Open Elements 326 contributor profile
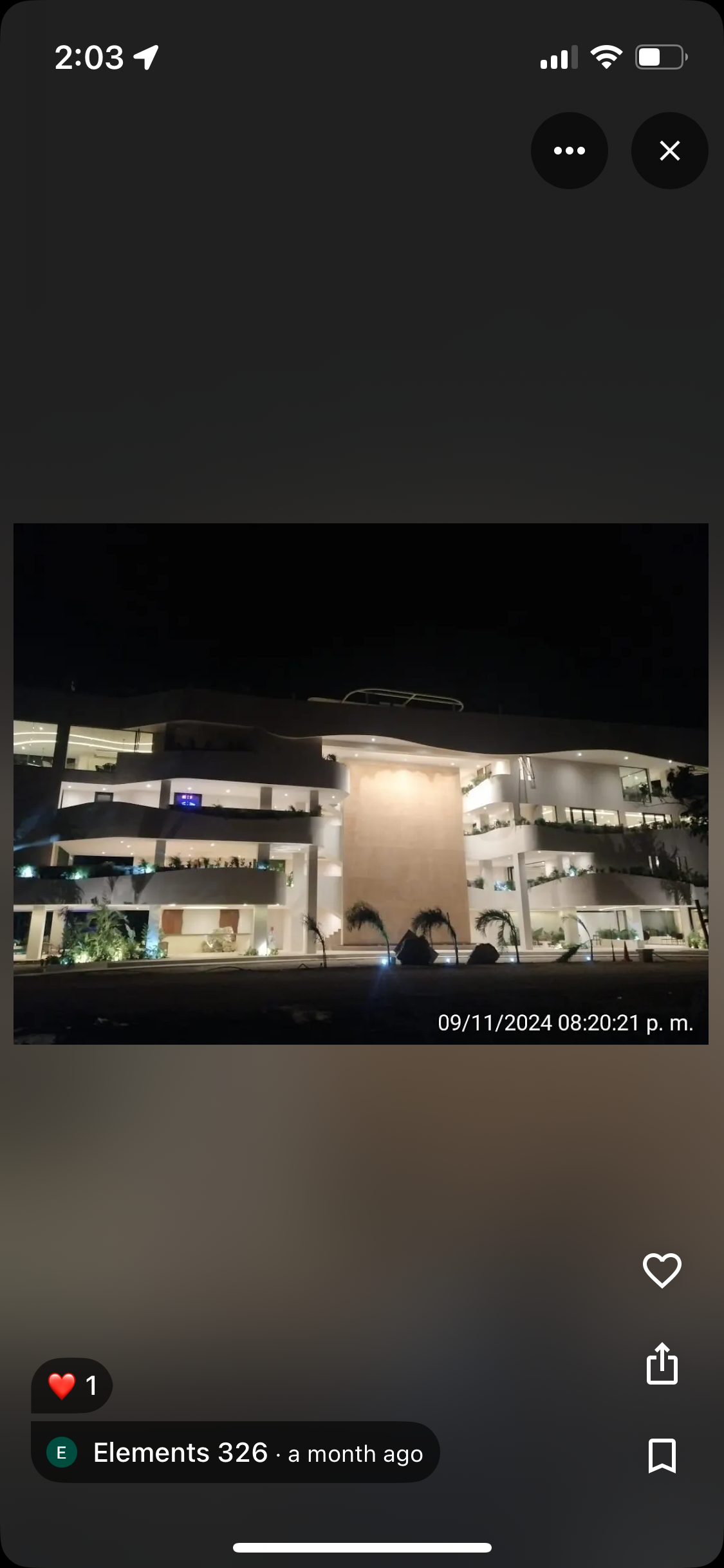 tap(180, 1453)
